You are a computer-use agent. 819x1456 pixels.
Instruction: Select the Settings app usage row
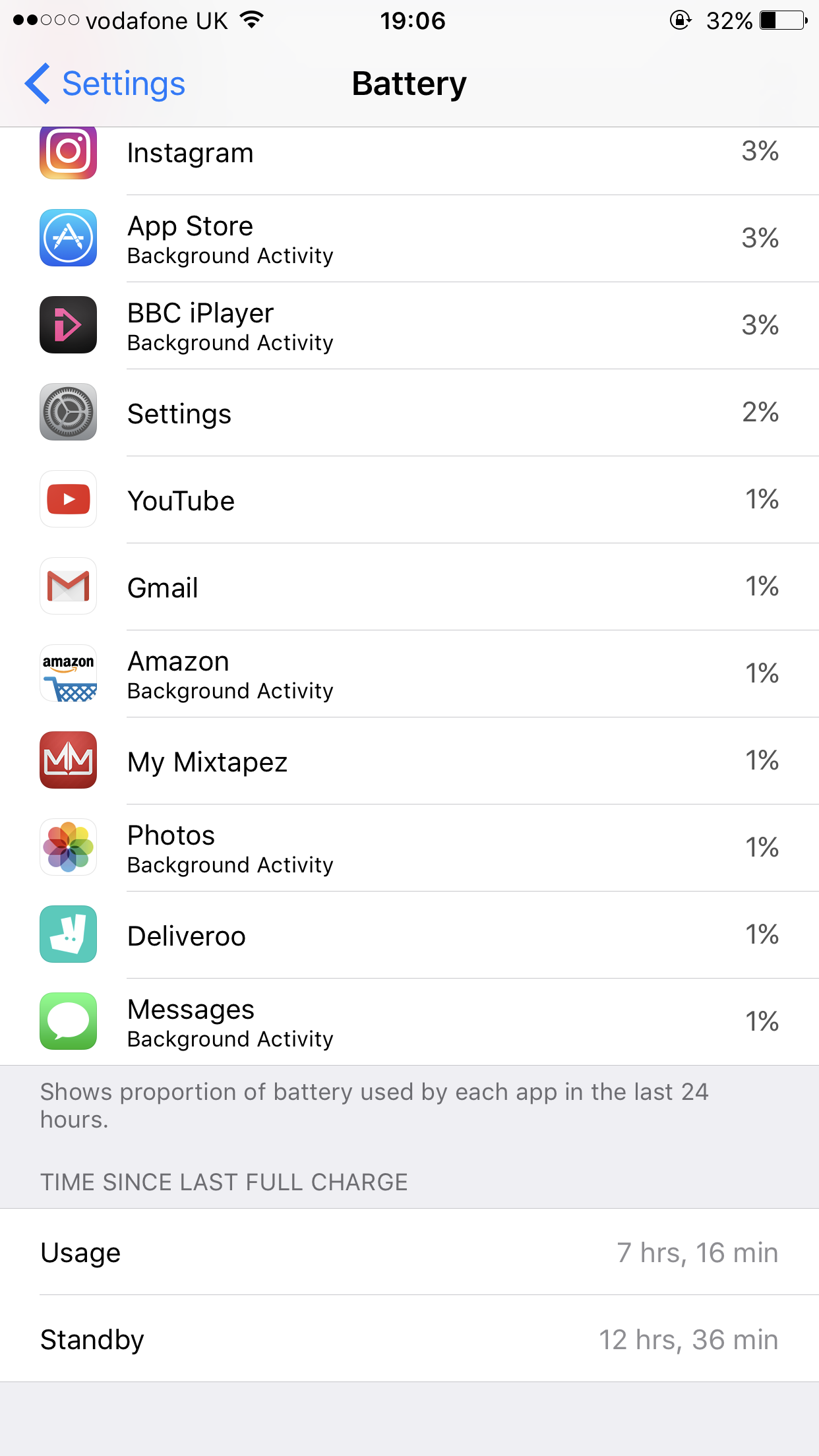409,413
